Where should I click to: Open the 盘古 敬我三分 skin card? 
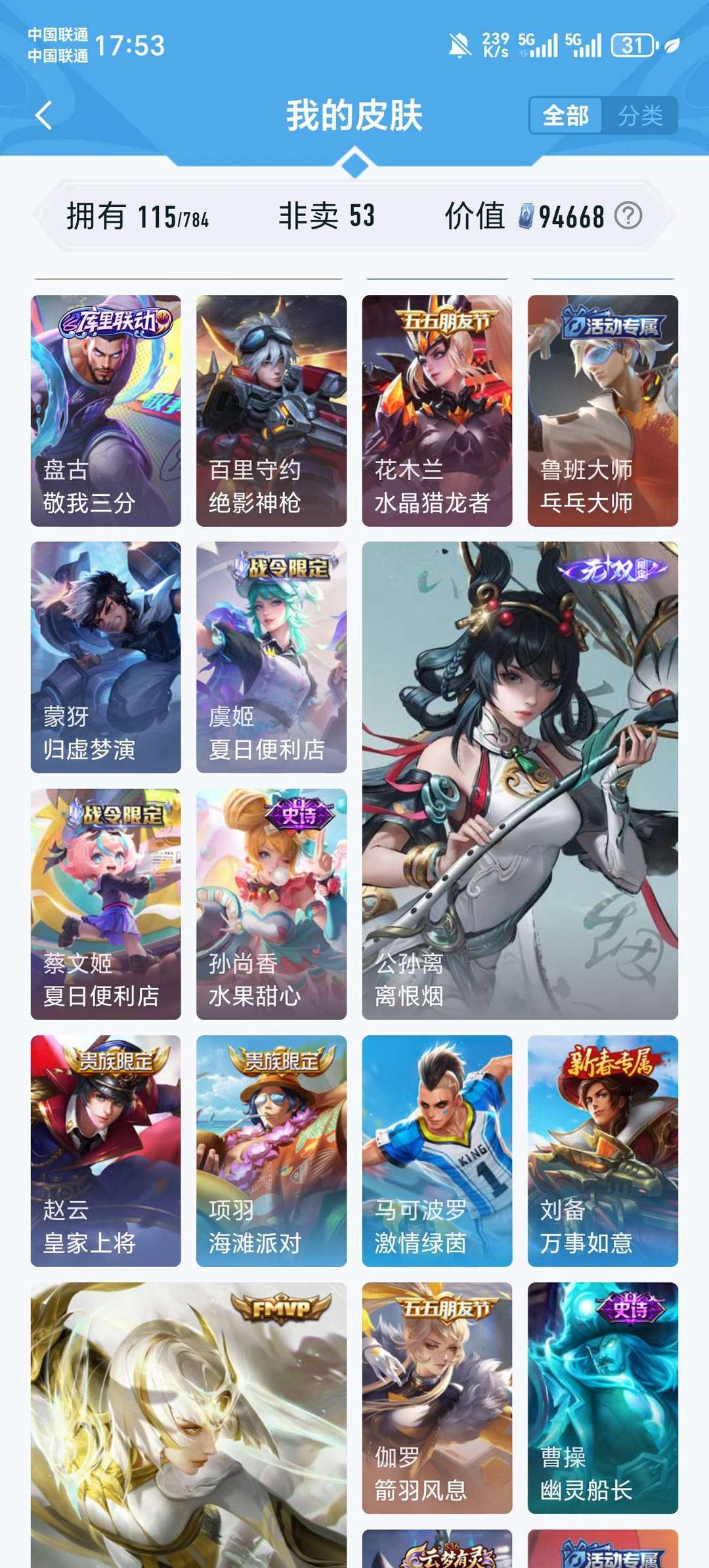[106, 411]
